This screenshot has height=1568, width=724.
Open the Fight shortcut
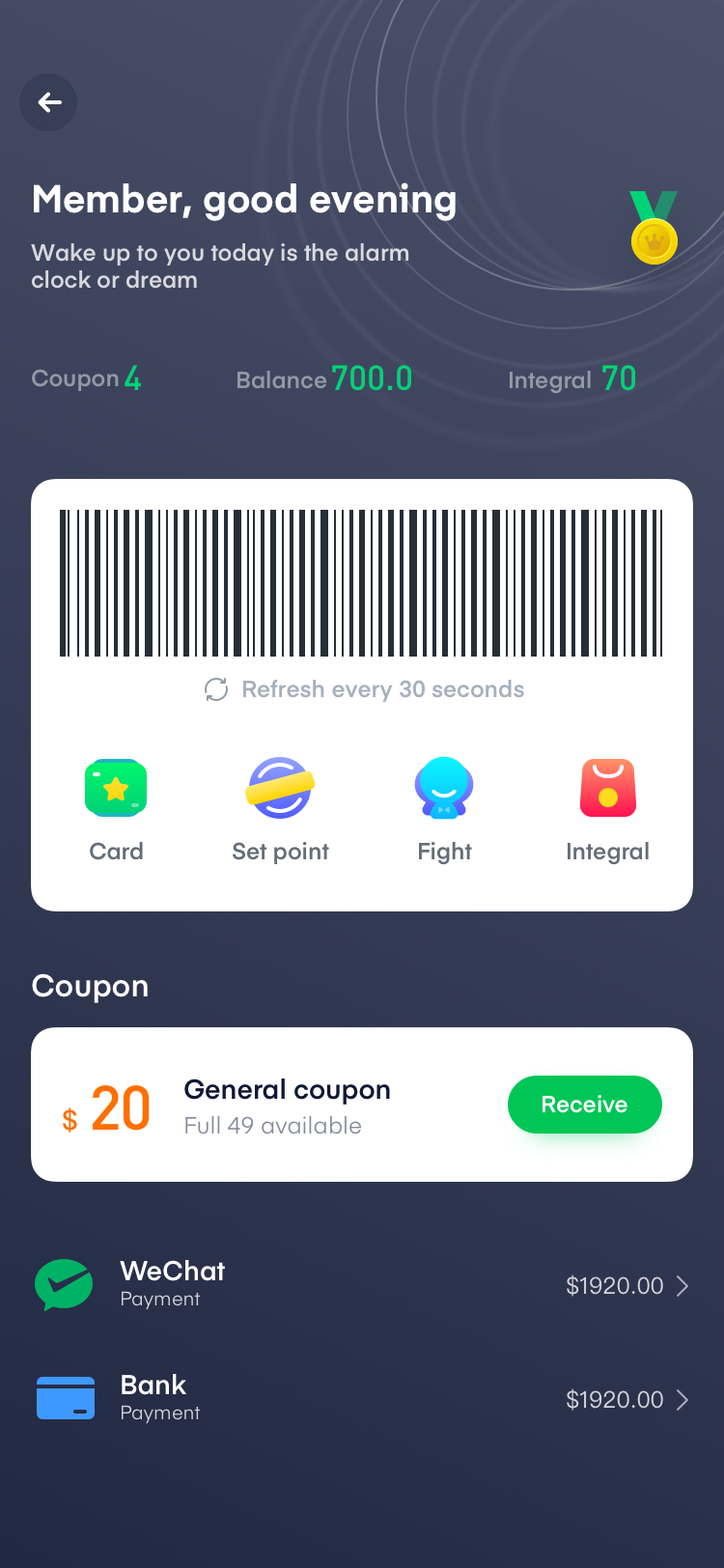[444, 811]
